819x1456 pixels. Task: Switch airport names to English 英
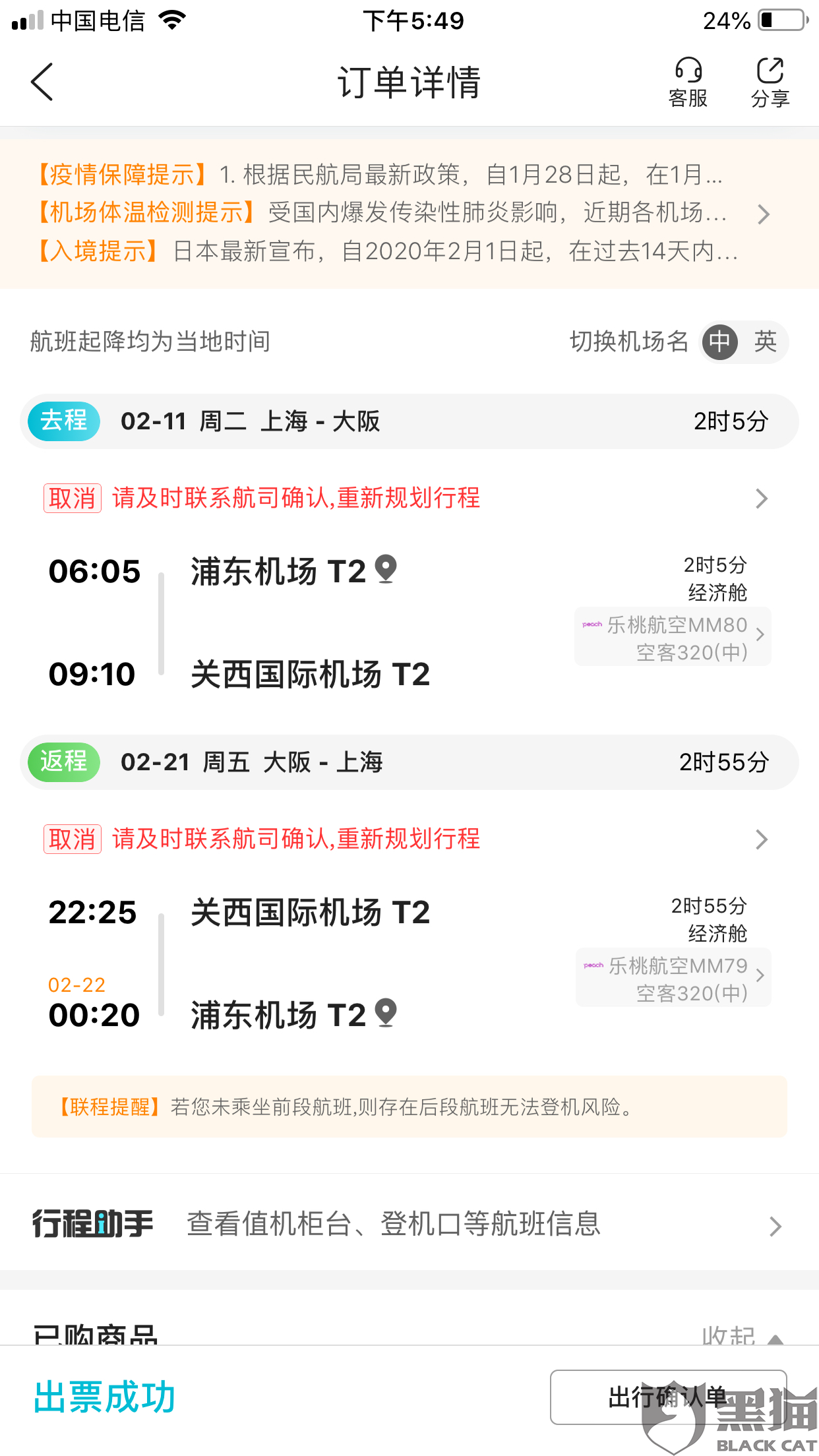pos(765,342)
